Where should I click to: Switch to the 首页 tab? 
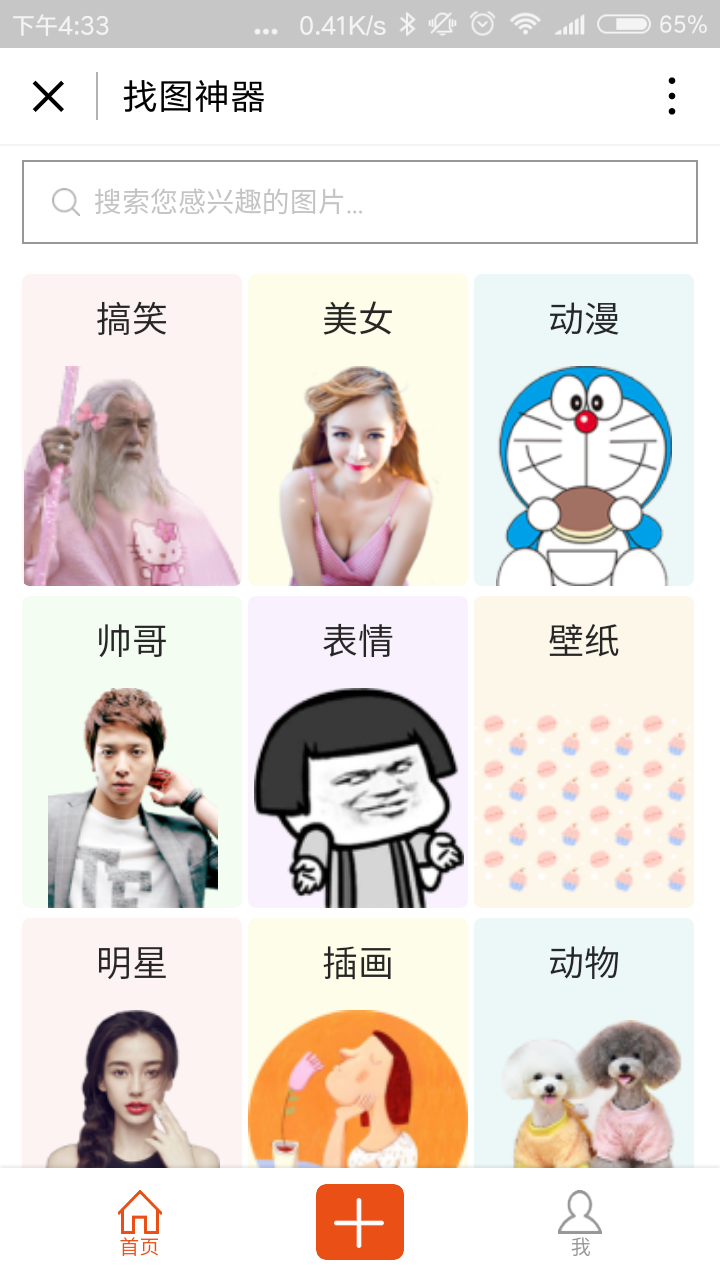(140, 1223)
